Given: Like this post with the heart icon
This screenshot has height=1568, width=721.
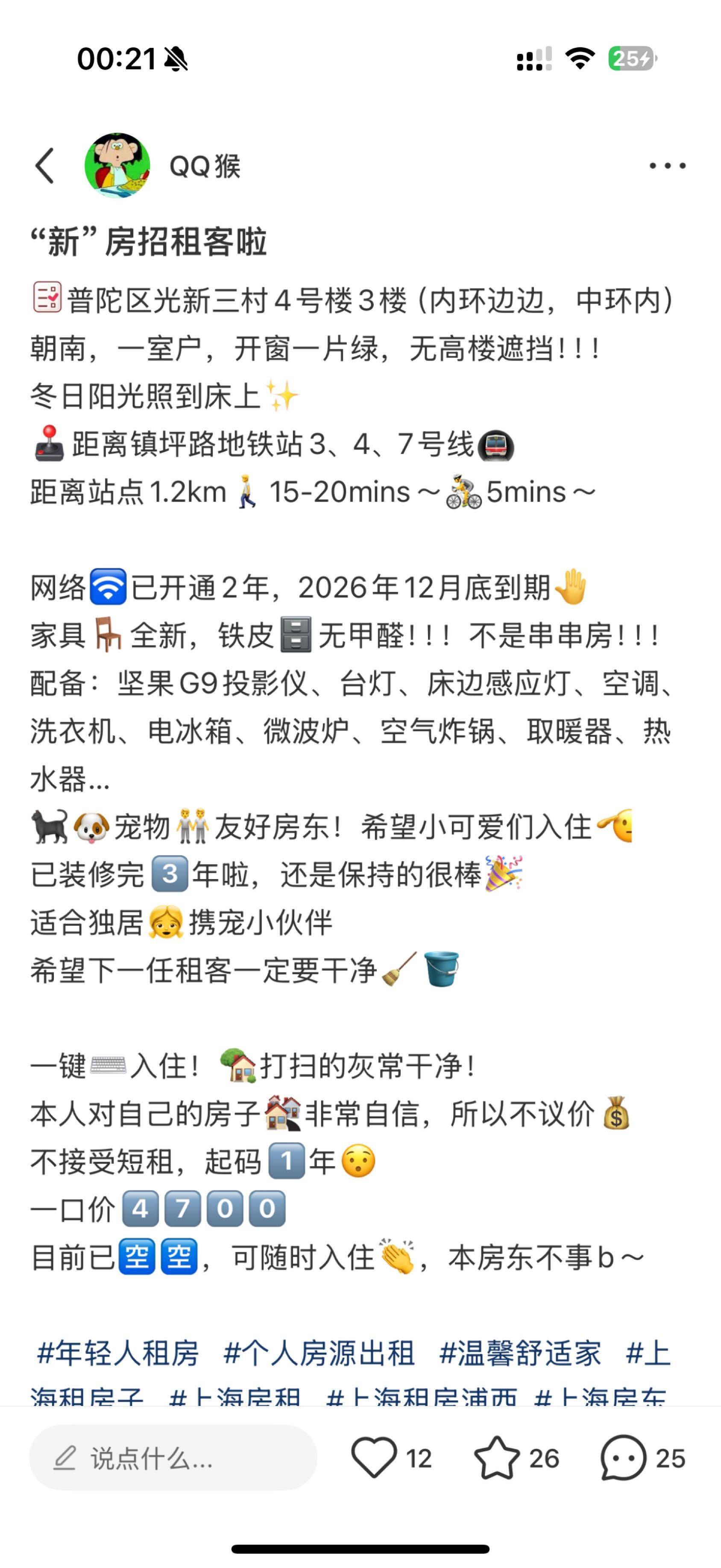Looking at the screenshot, I should click(x=374, y=1458).
